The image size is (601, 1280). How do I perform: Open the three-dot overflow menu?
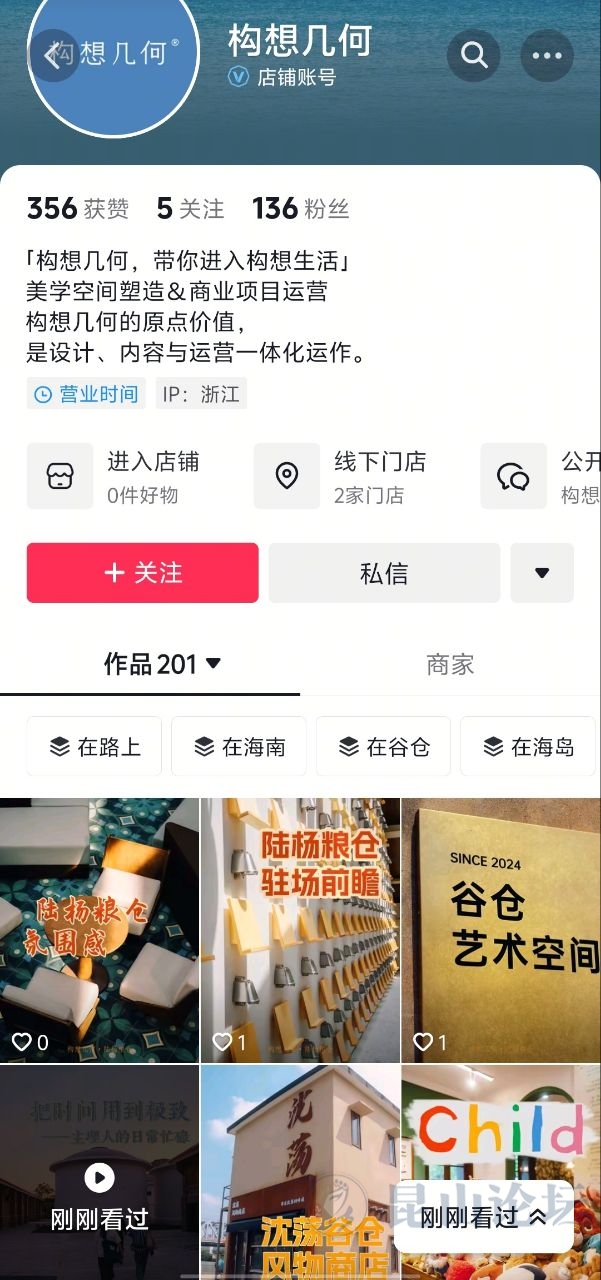point(546,55)
